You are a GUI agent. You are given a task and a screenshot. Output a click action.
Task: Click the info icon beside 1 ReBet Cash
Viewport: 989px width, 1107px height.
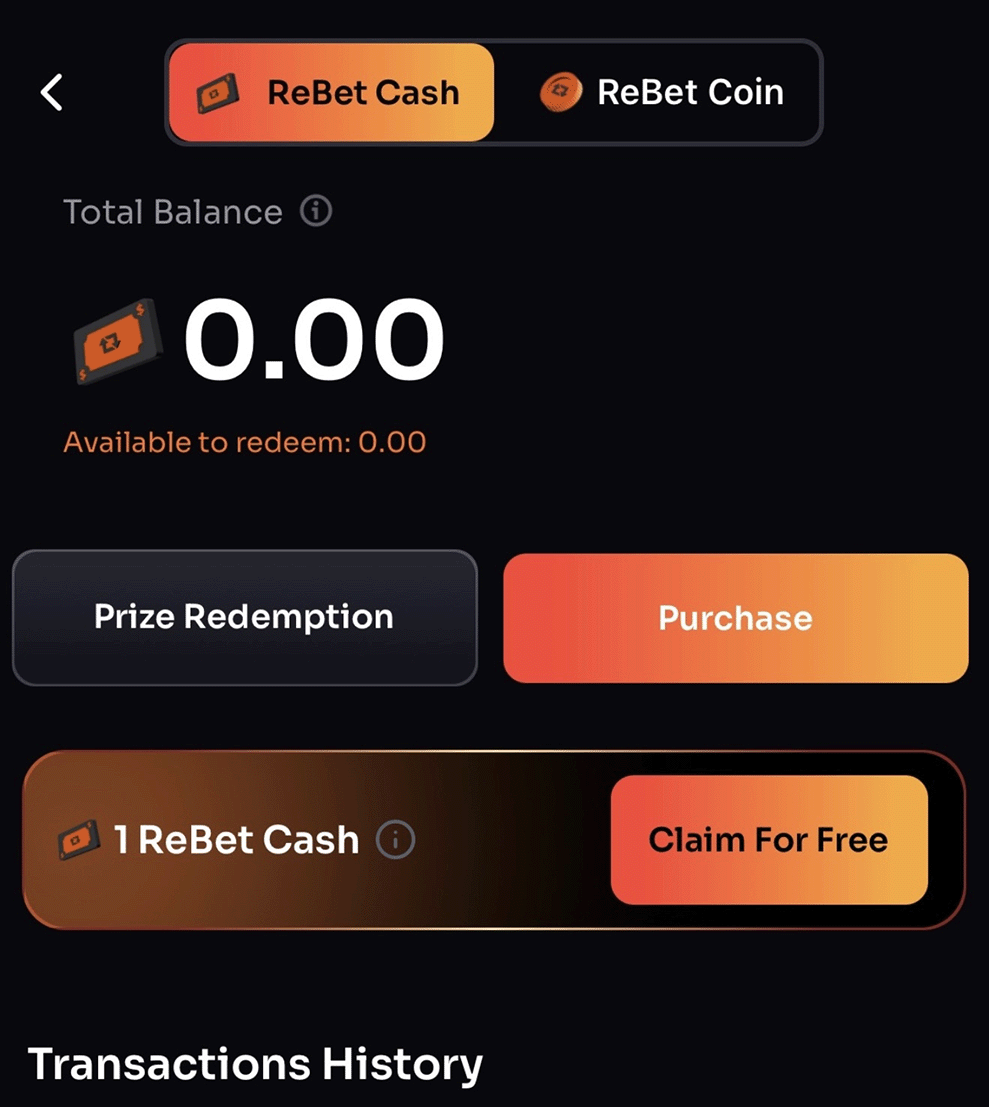click(x=396, y=841)
